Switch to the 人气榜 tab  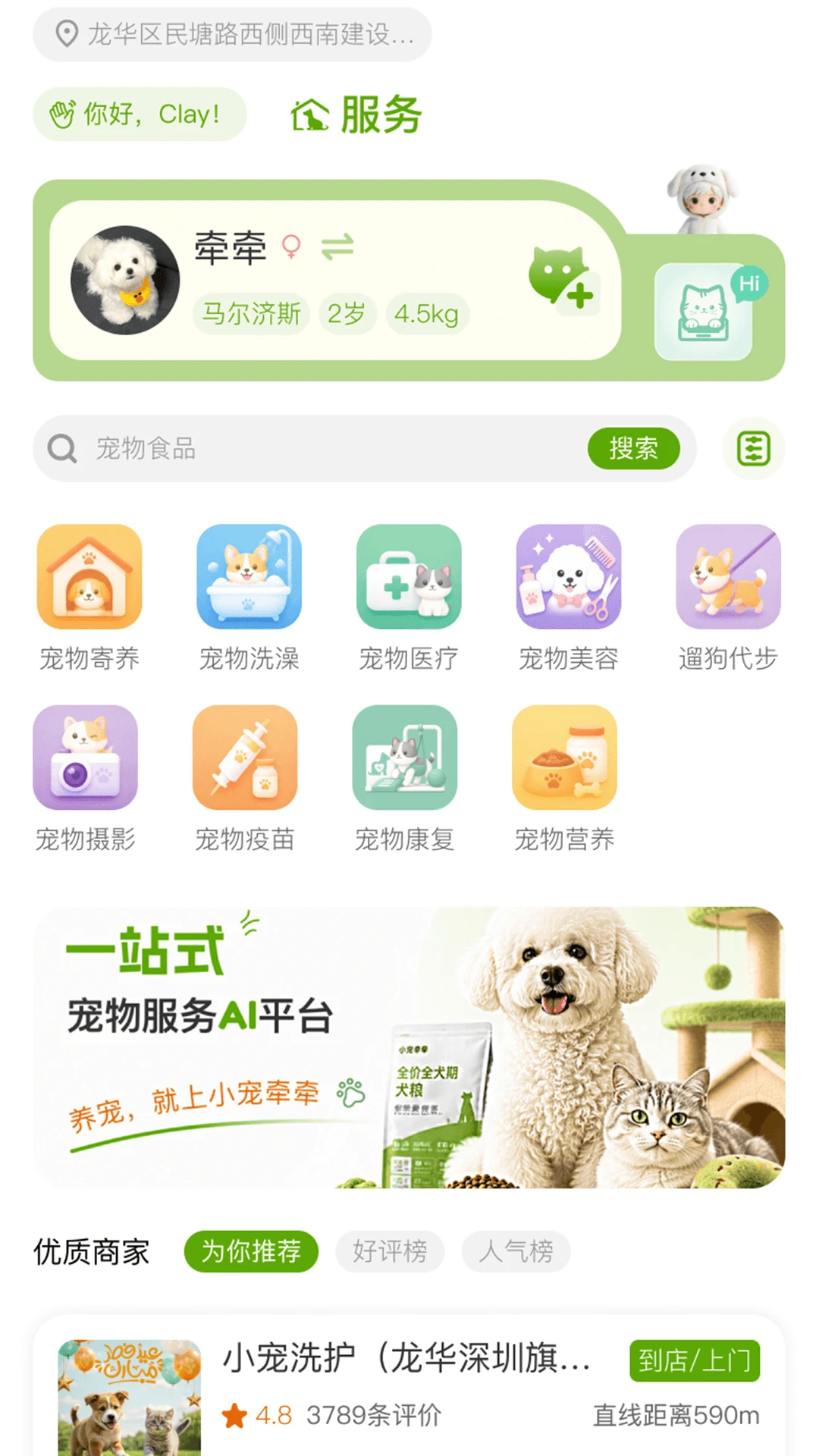click(516, 1251)
